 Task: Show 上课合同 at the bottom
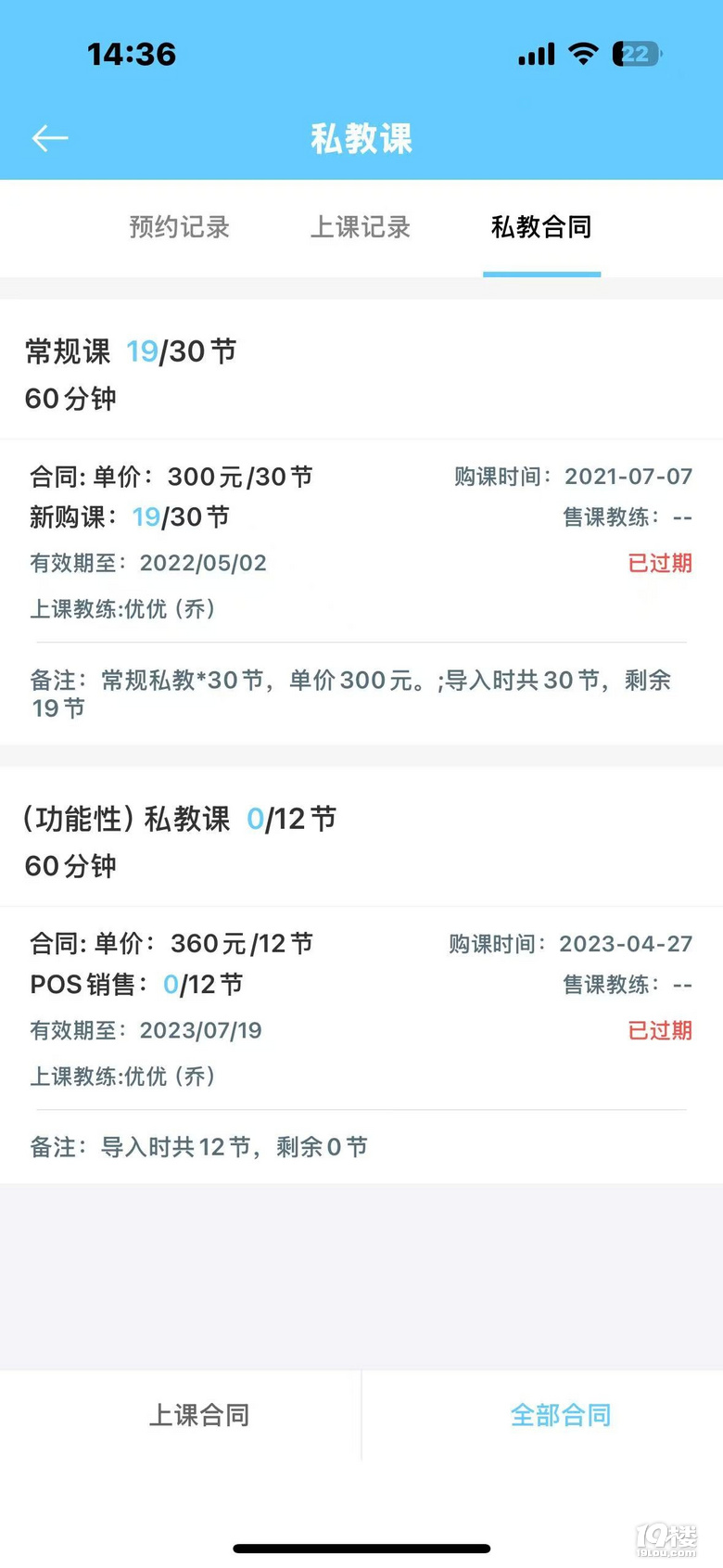coord(199,1415)
